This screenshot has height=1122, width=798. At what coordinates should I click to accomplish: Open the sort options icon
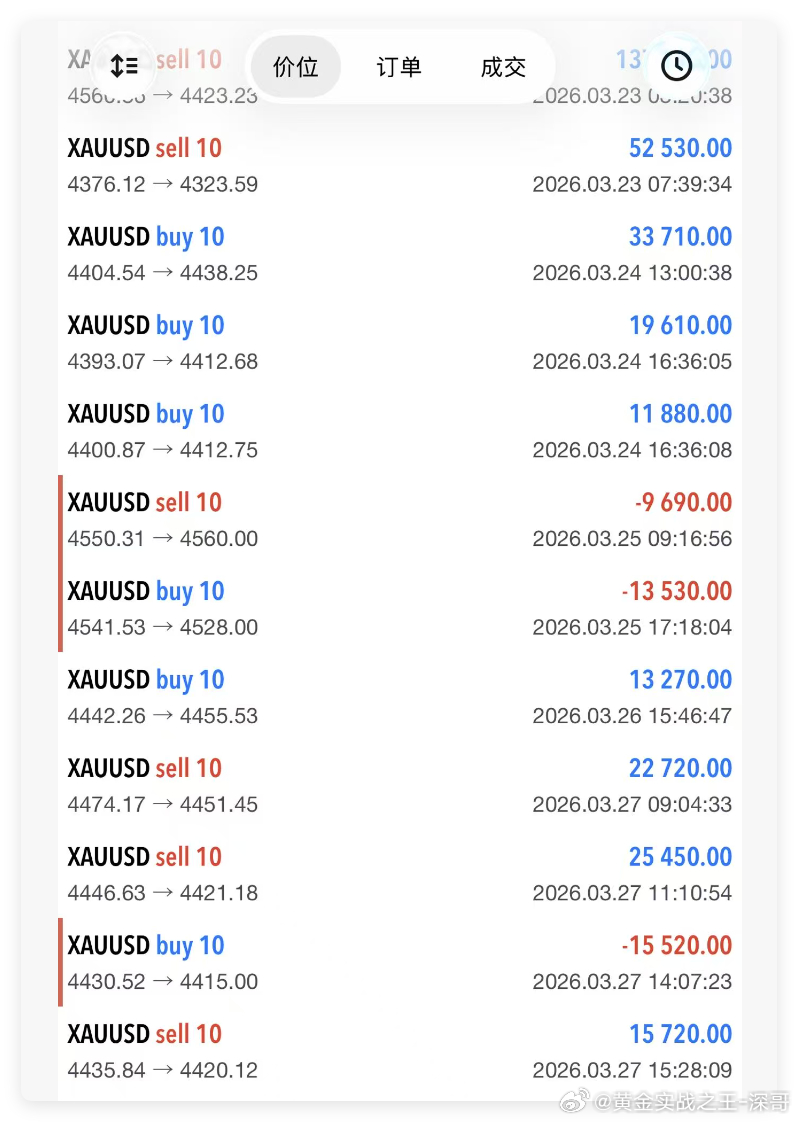tap(124, 66)
